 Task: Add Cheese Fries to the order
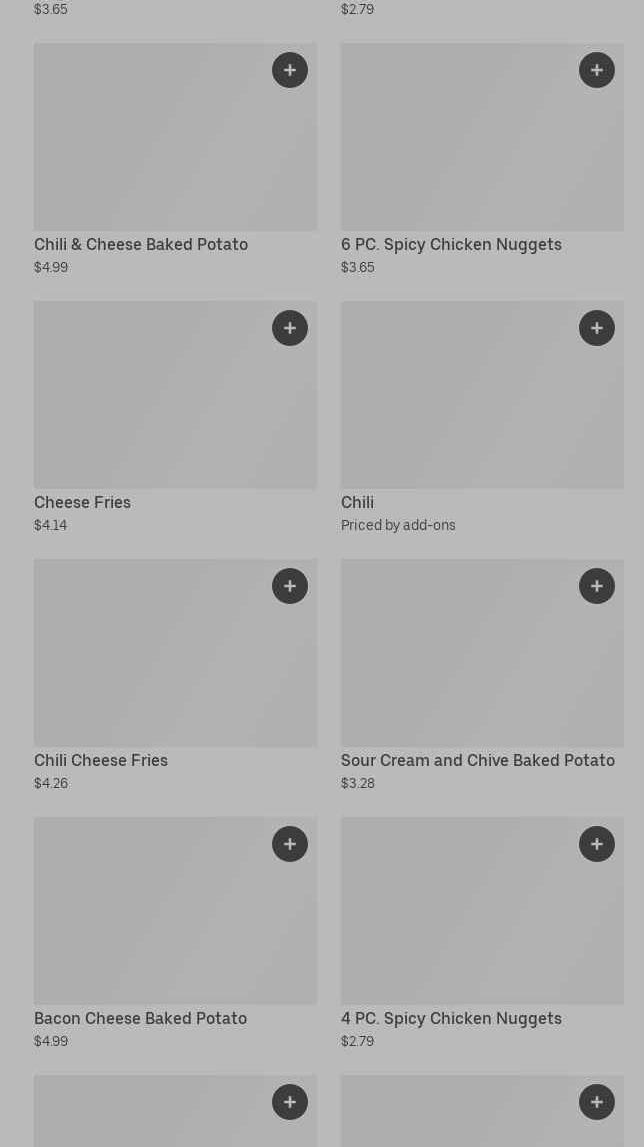pyautogui.click(x=290, y=328)
